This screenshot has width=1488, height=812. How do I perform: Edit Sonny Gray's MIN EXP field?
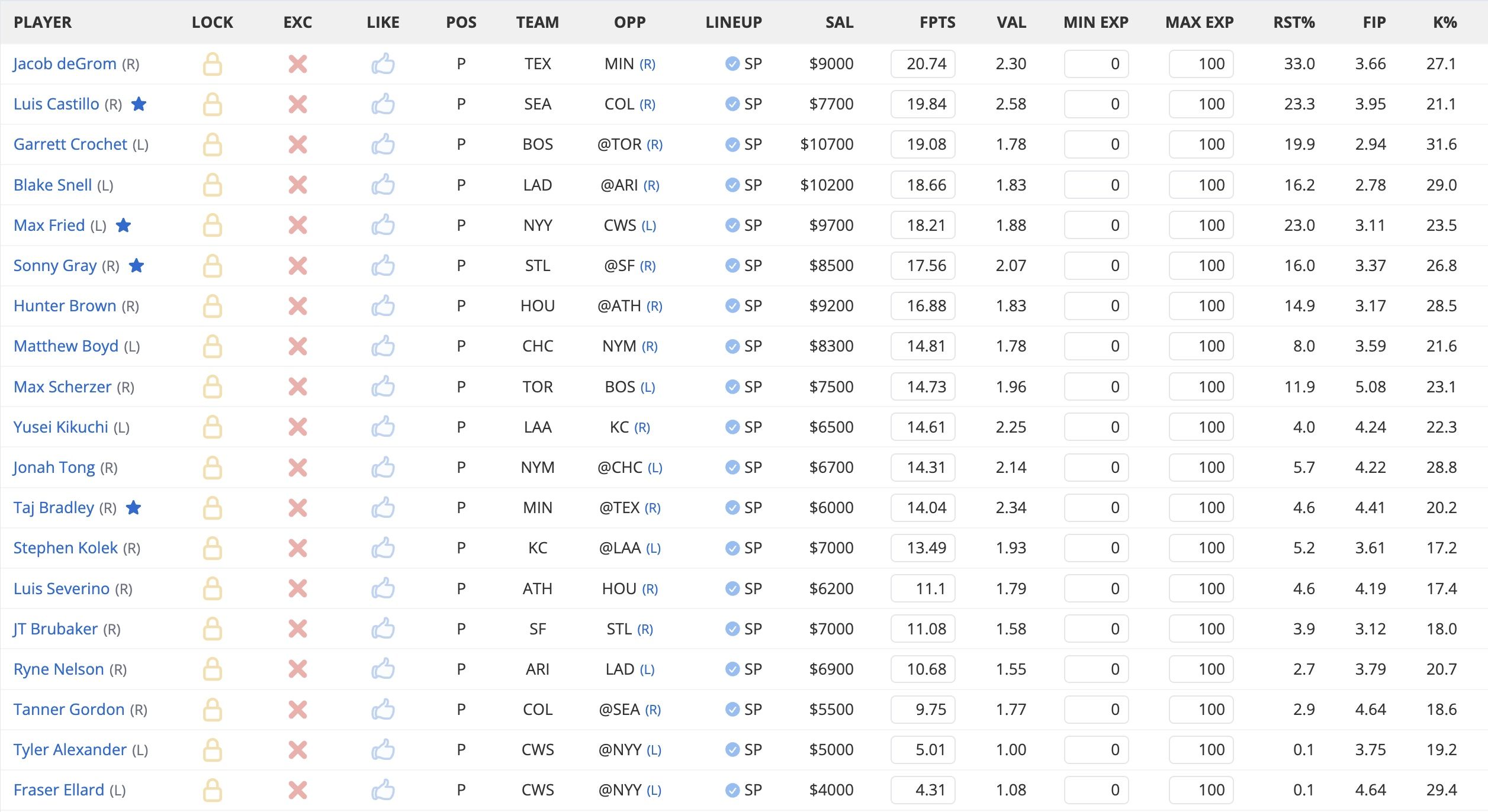[1096, 266]
